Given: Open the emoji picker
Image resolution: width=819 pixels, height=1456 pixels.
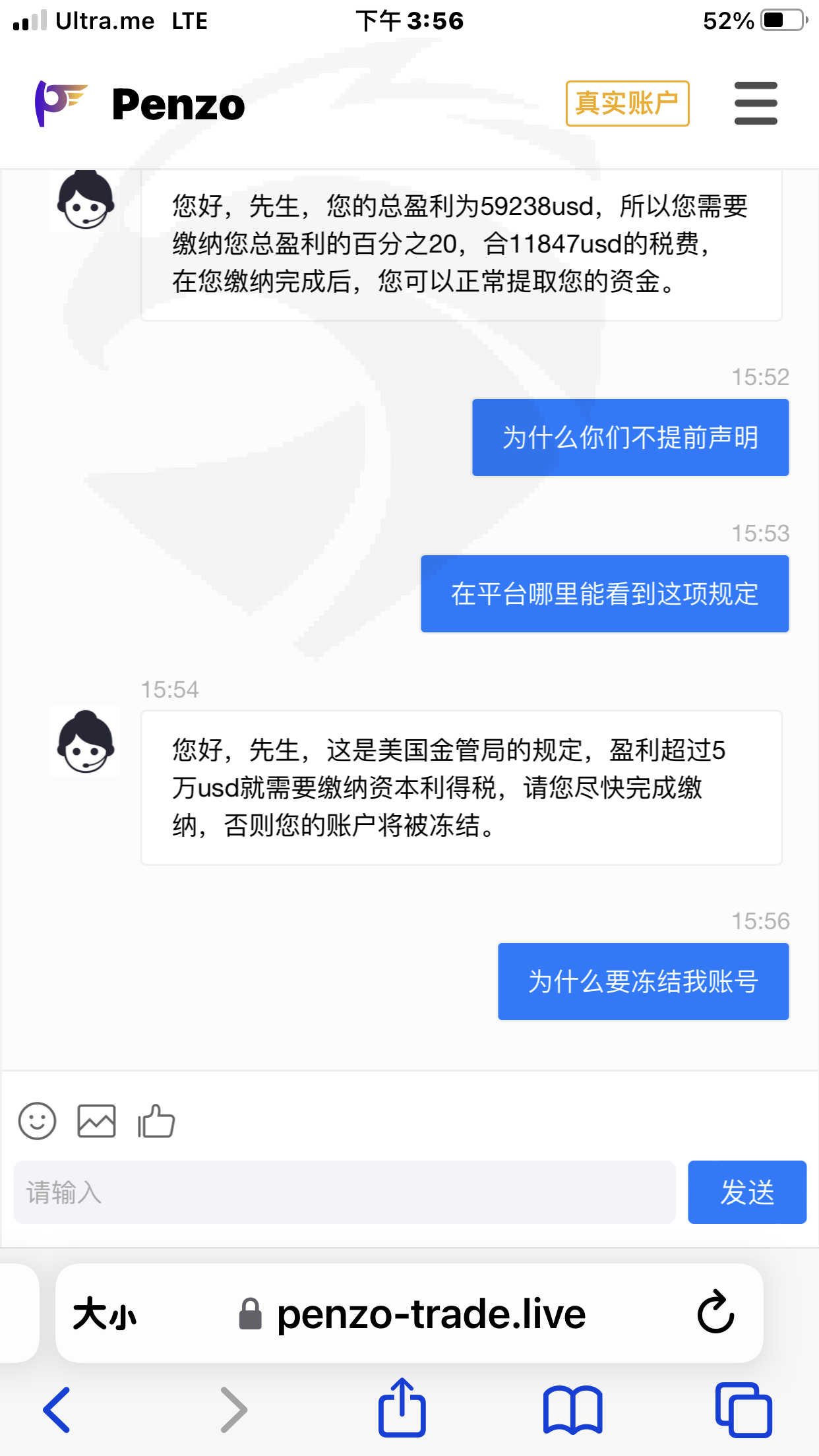Looking at the screenshot, I should pyautogui.click(x=38, y=1121).
